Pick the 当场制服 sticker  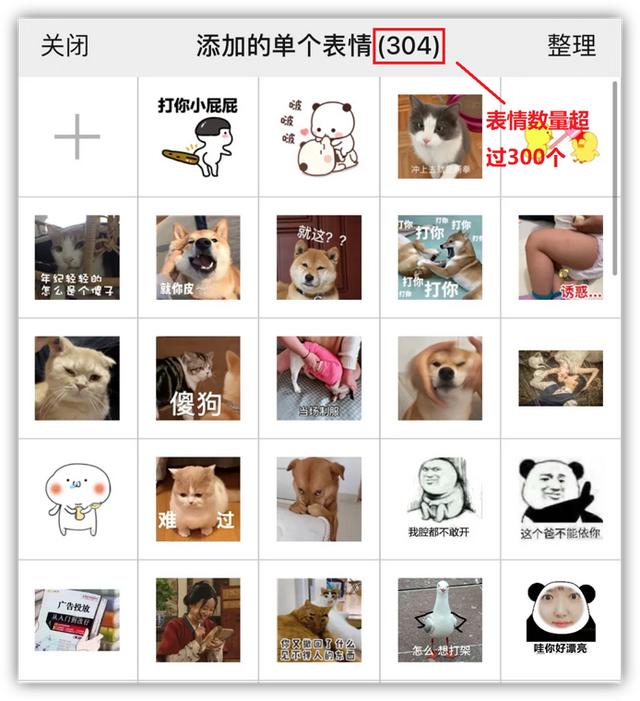pyautogui.click(x=319, y=378)
